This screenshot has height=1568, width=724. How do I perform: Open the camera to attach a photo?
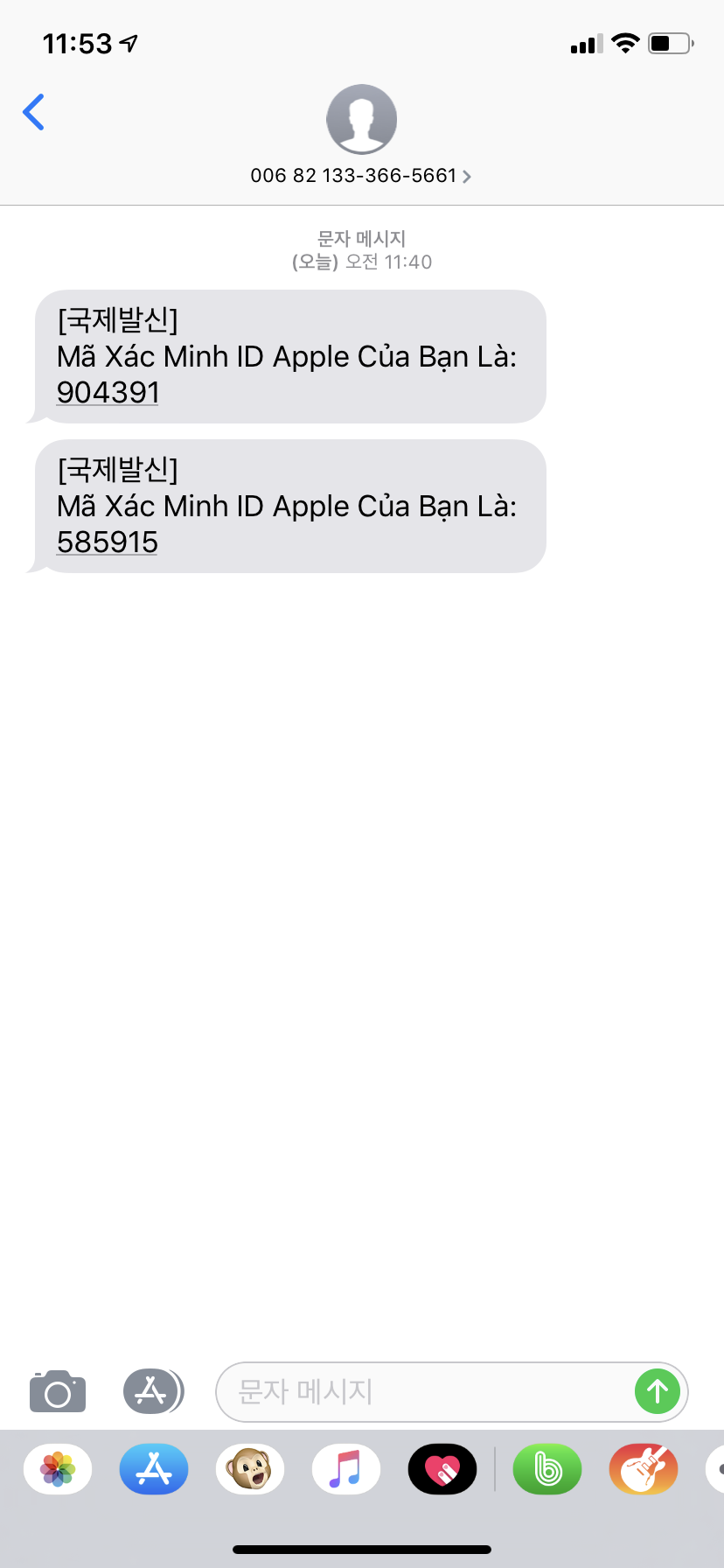pyautogui.click(x=58, y=1390)
